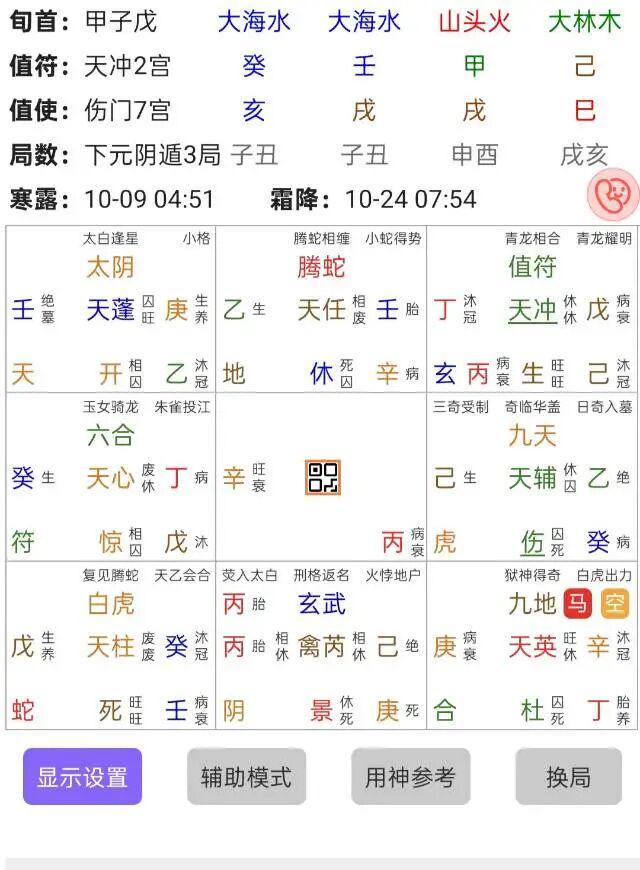Image resolution: width=640 pixels, height=870 pixels.
Task: Tap the floating pink mascot icon
Action: point(613,195)
